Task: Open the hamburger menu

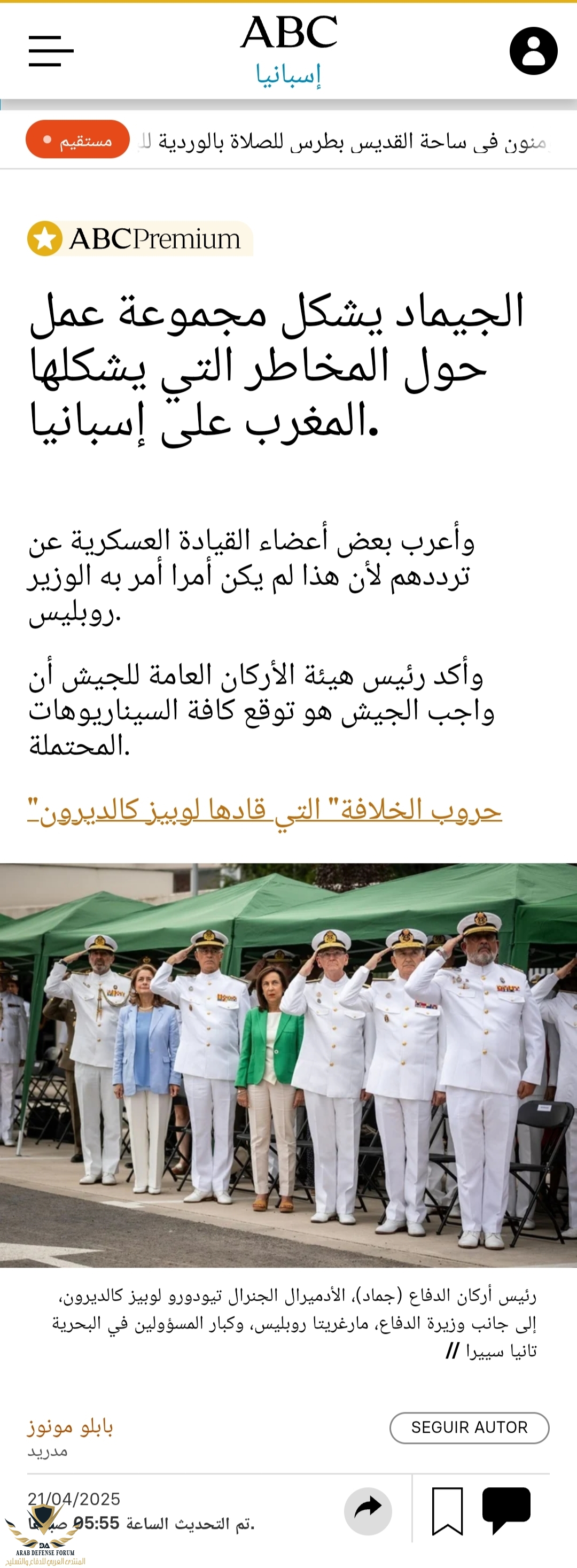Action: [51, 51]
